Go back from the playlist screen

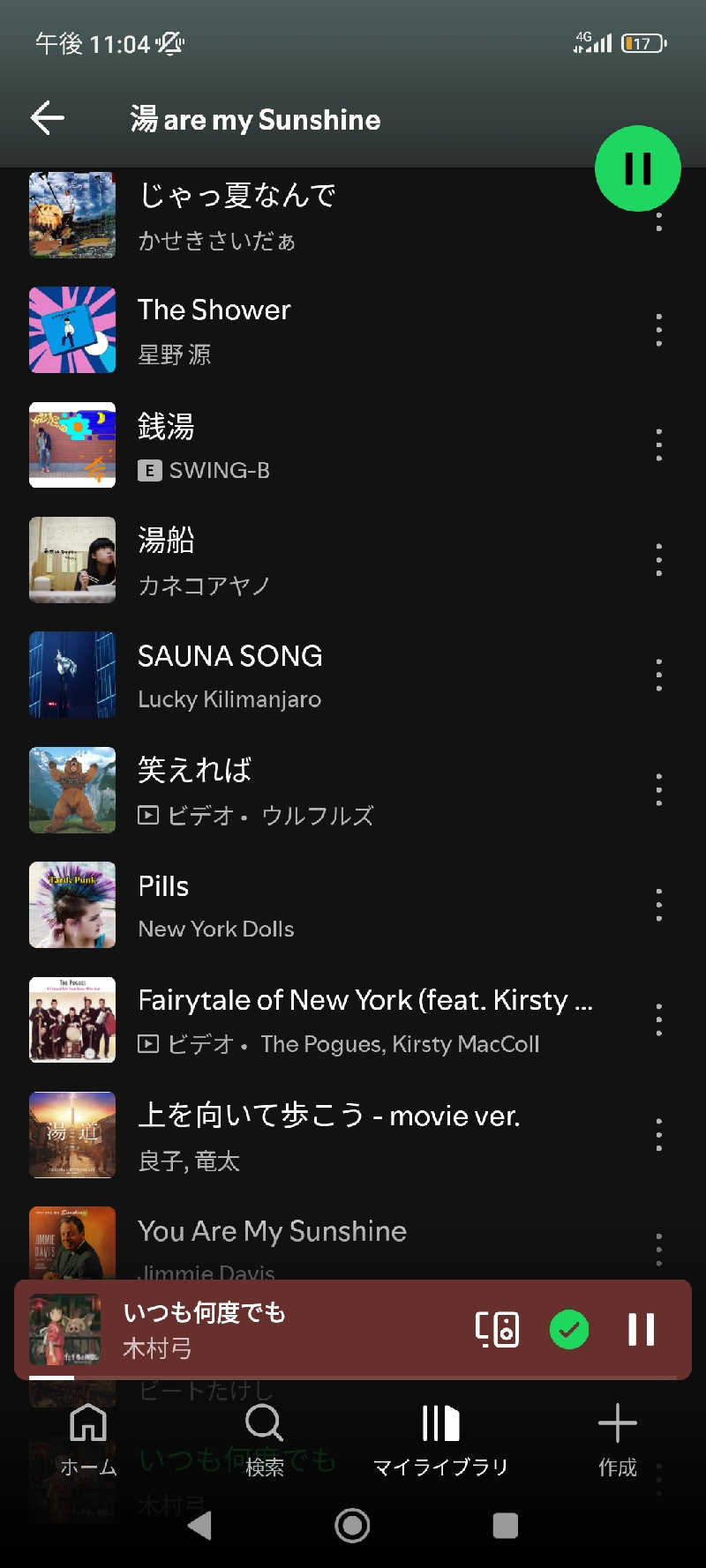[x=48, y=118]
